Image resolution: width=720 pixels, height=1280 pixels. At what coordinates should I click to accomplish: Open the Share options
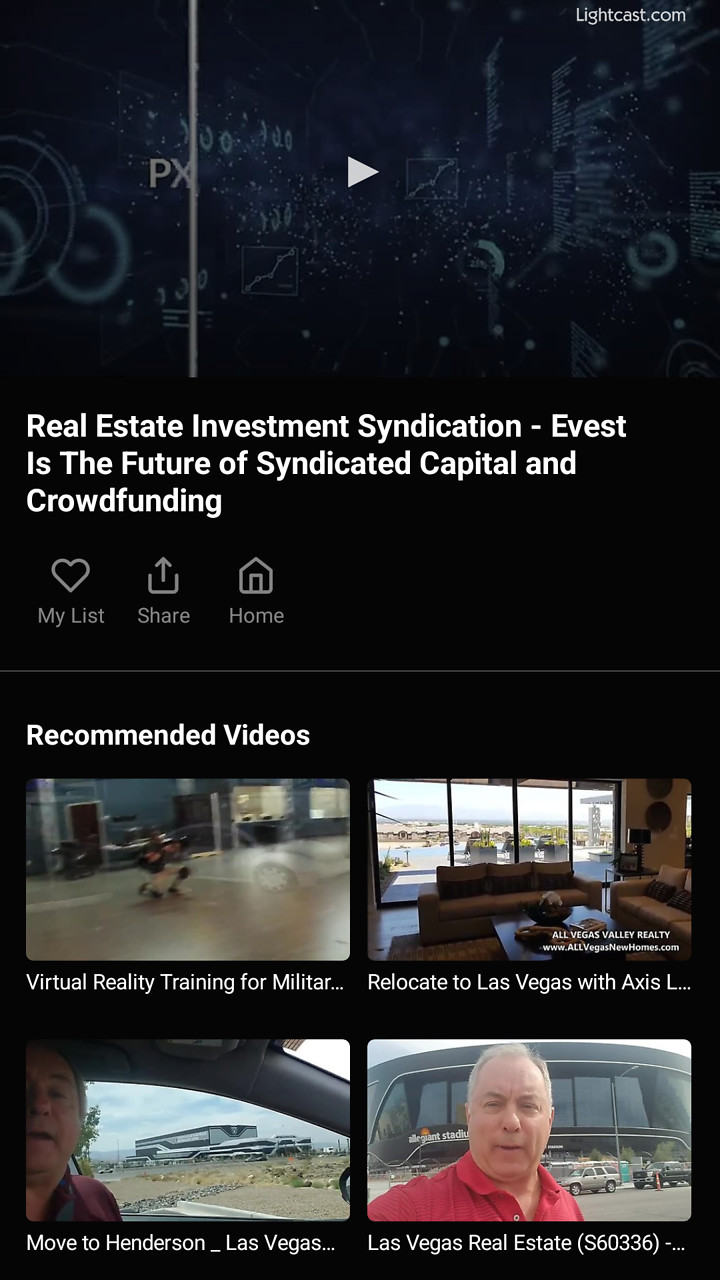coord(163,590)
